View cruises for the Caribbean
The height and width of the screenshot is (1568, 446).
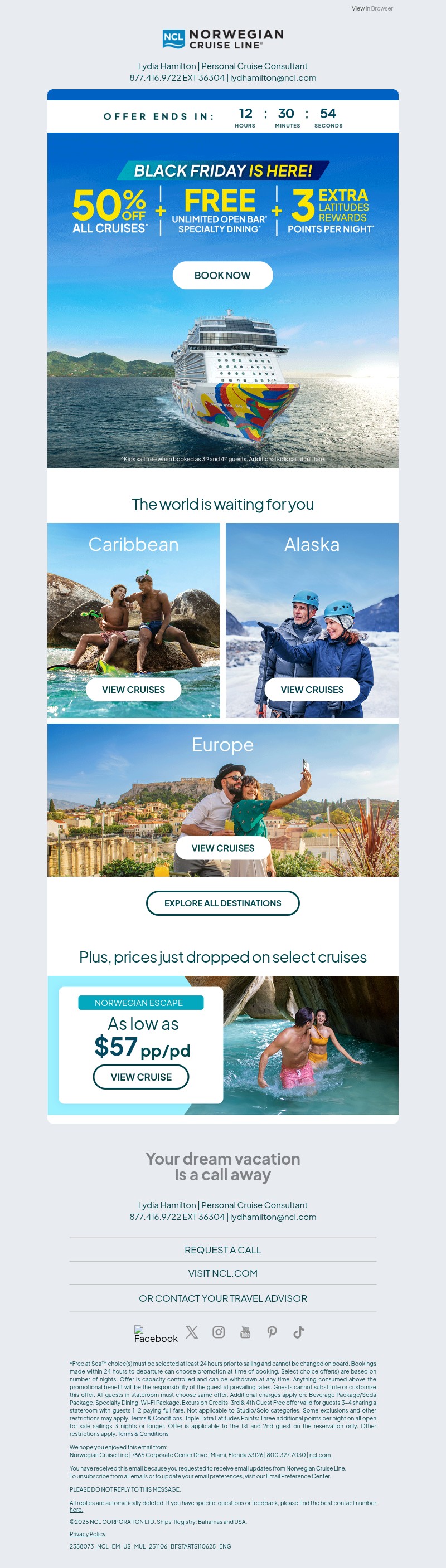tap(133, 689)
